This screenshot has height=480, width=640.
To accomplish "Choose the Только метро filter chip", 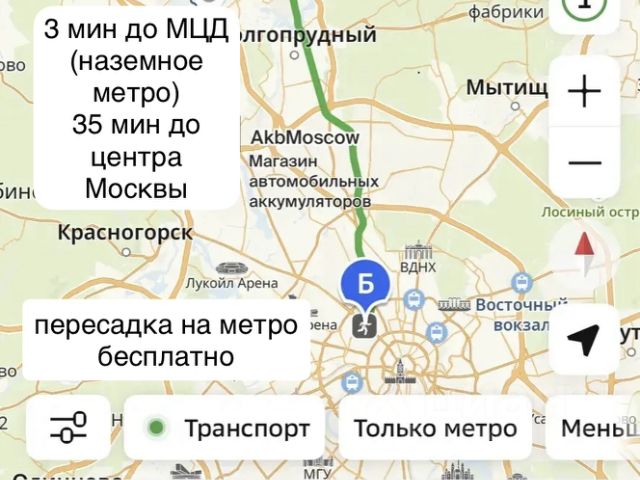I will pos(435,429).
